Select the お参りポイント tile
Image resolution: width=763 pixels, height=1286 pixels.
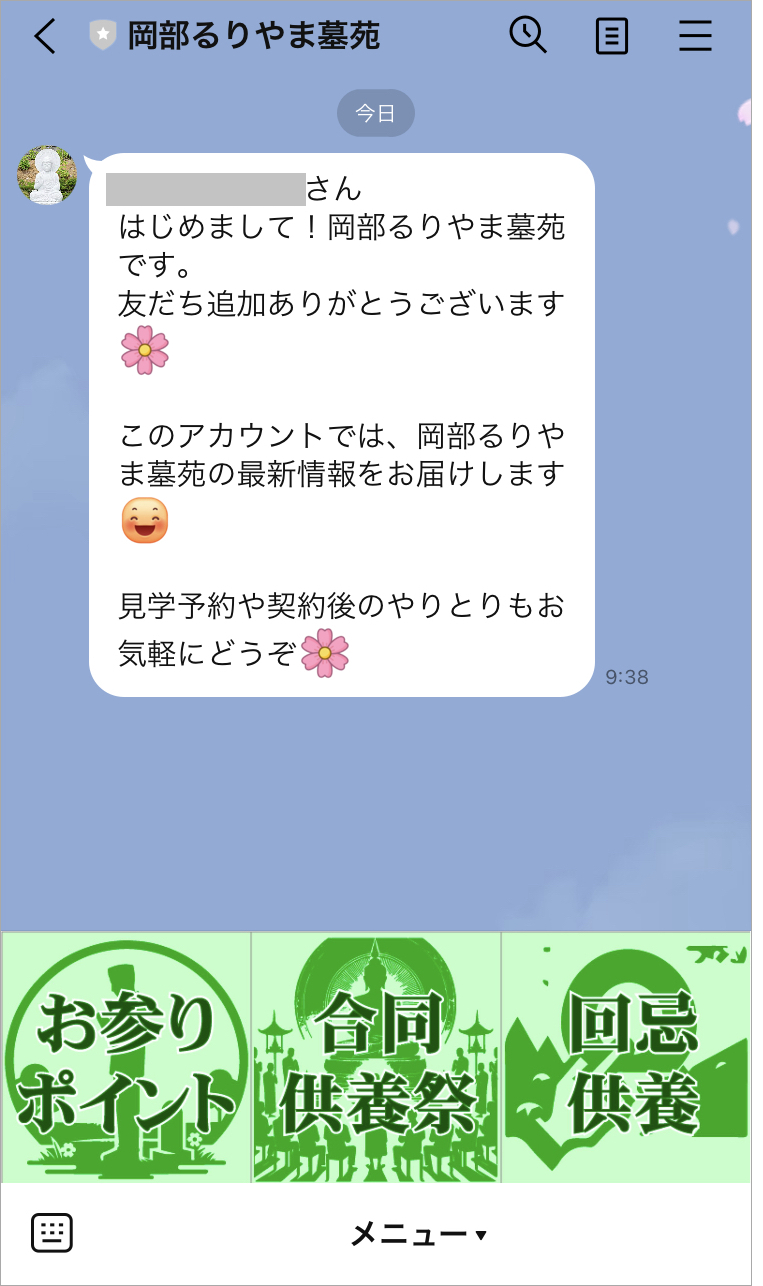pos(126,1058)
